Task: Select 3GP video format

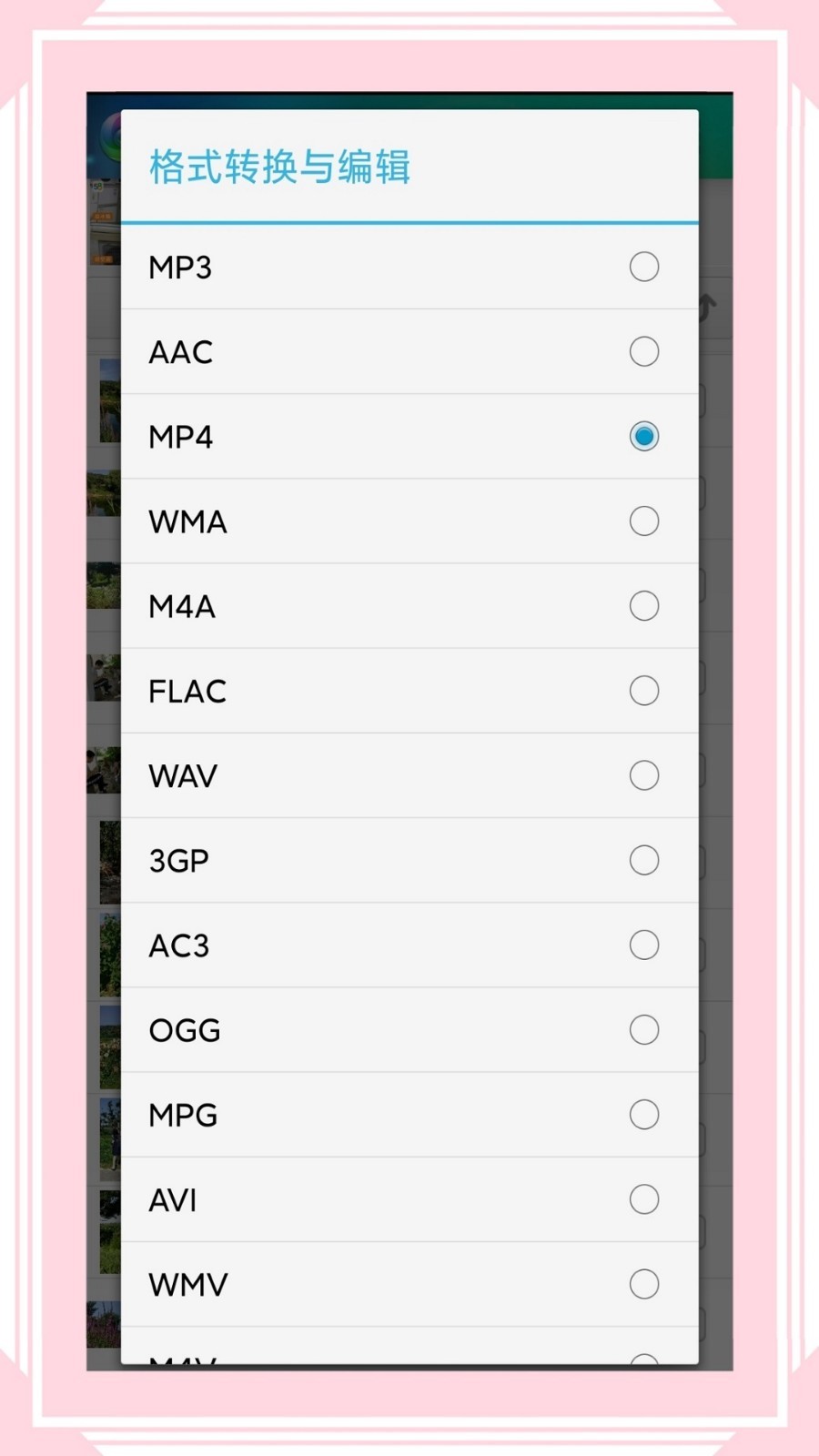Action: coord(644,860)
